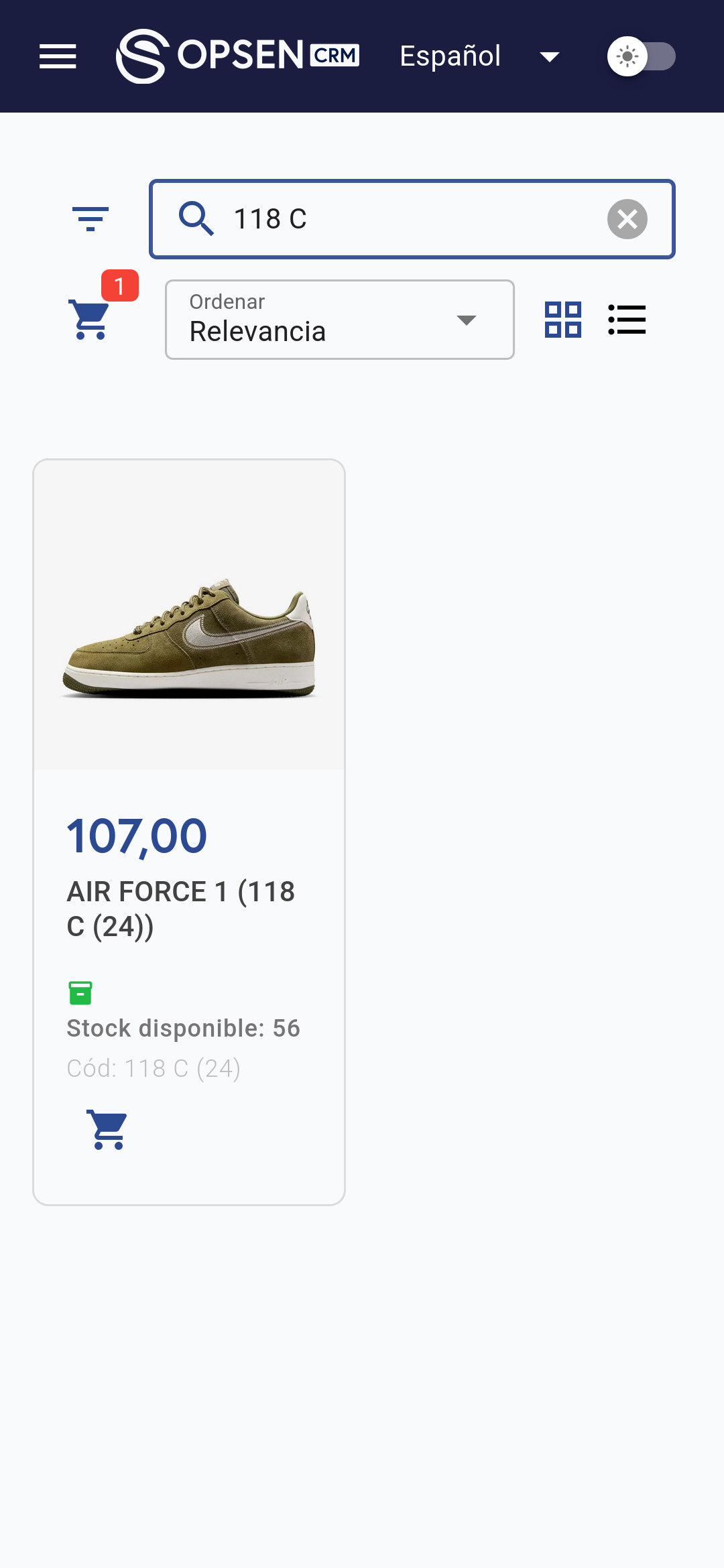Expand the Español language dropdown
The height and width of the screenshot is (1568, 724).
coord(479,56)
